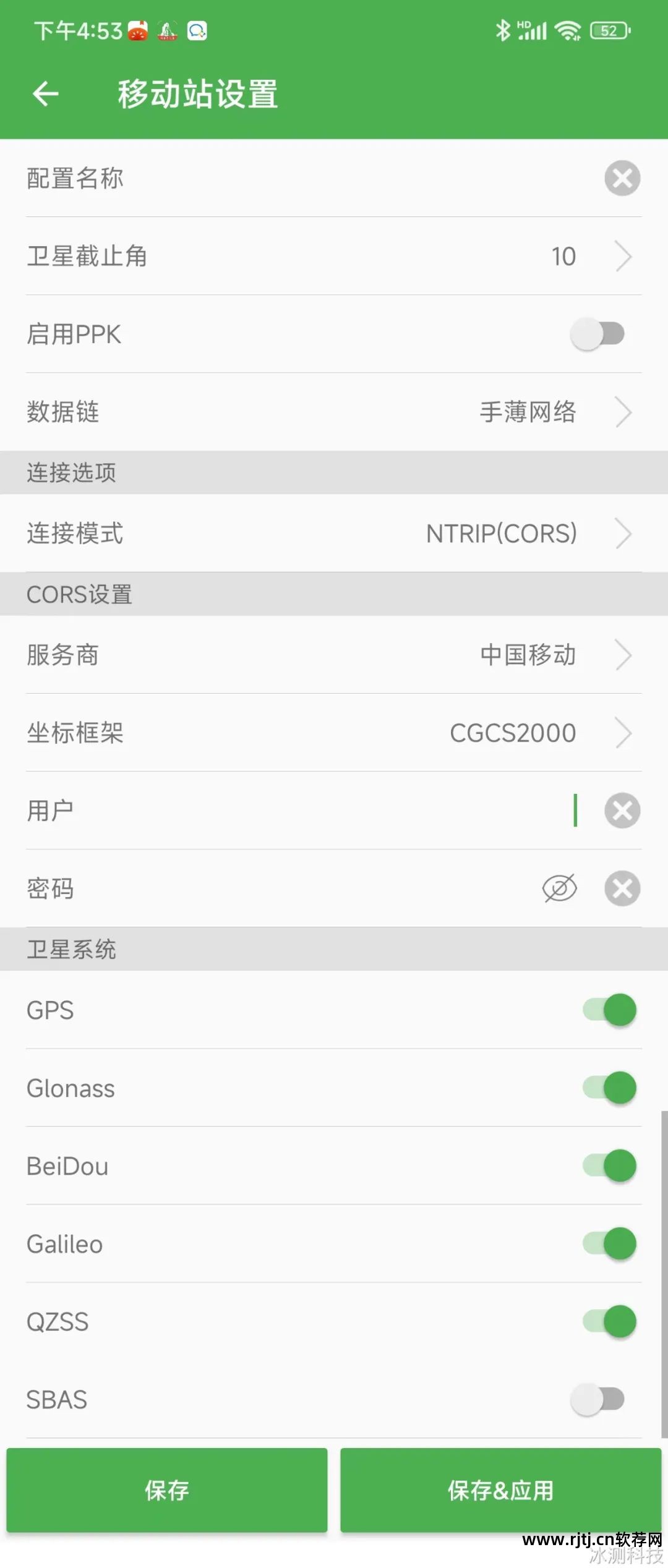Open 坐标框架 CGCS2000 picker
The height and width of the screenshot is (1568, 668).
click(x=334, y=733)
